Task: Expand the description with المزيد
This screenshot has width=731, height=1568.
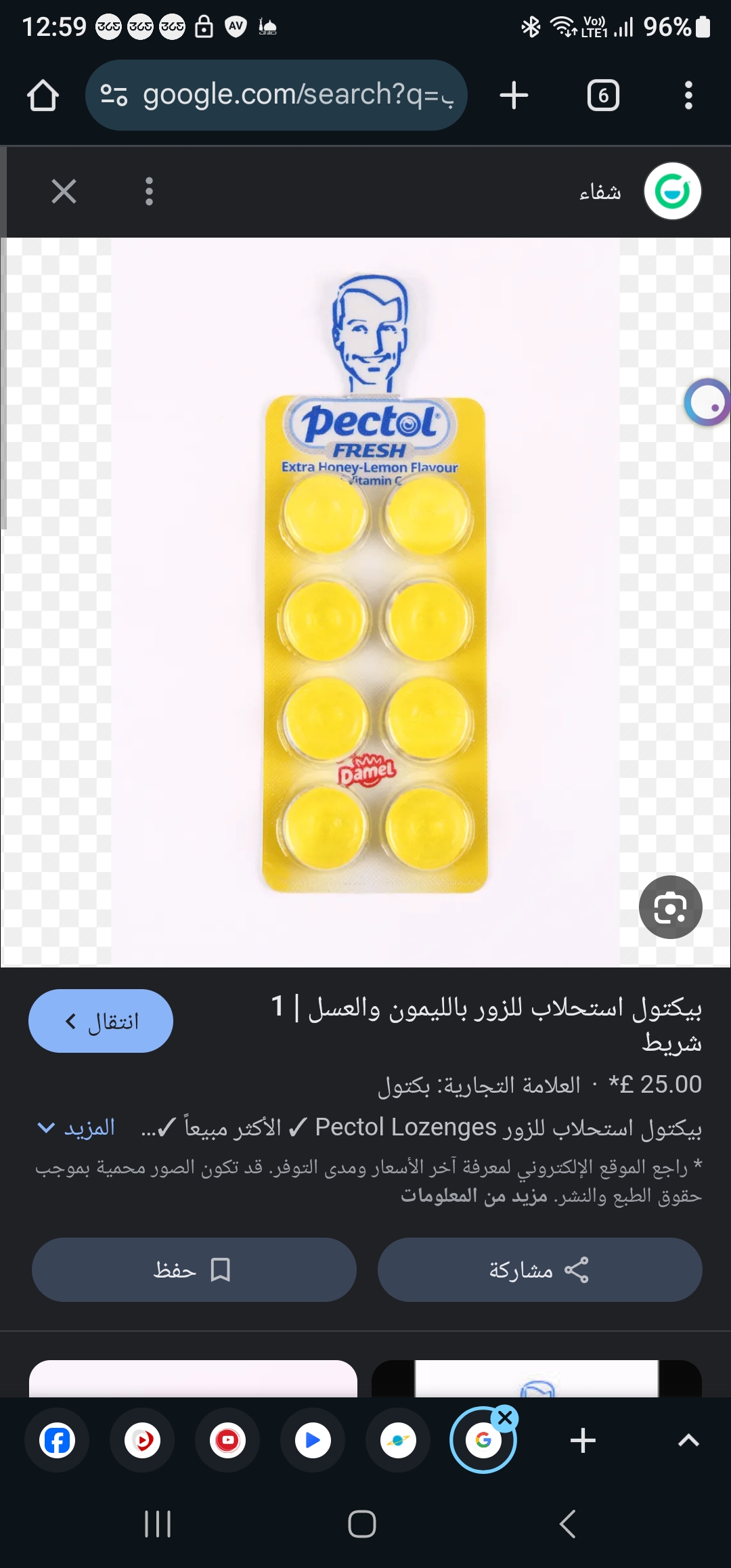Action: click(x=76, y=1128)
